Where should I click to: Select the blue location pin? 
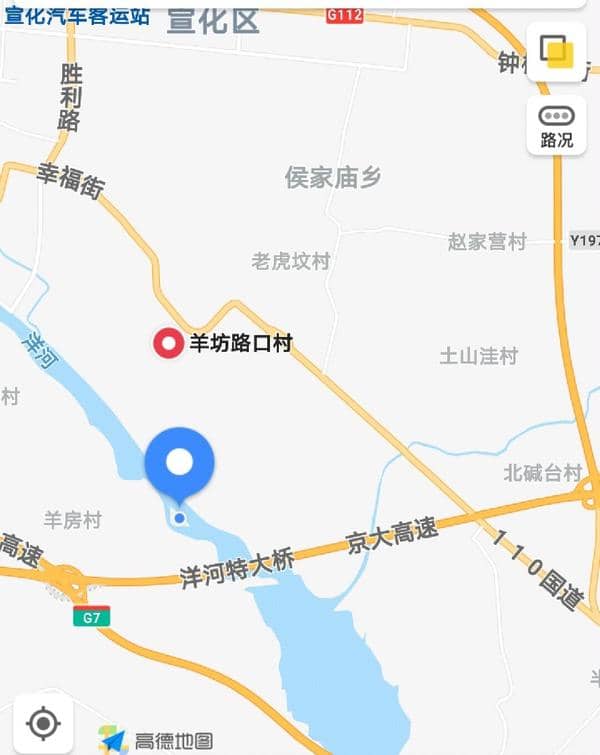(179, 463)
